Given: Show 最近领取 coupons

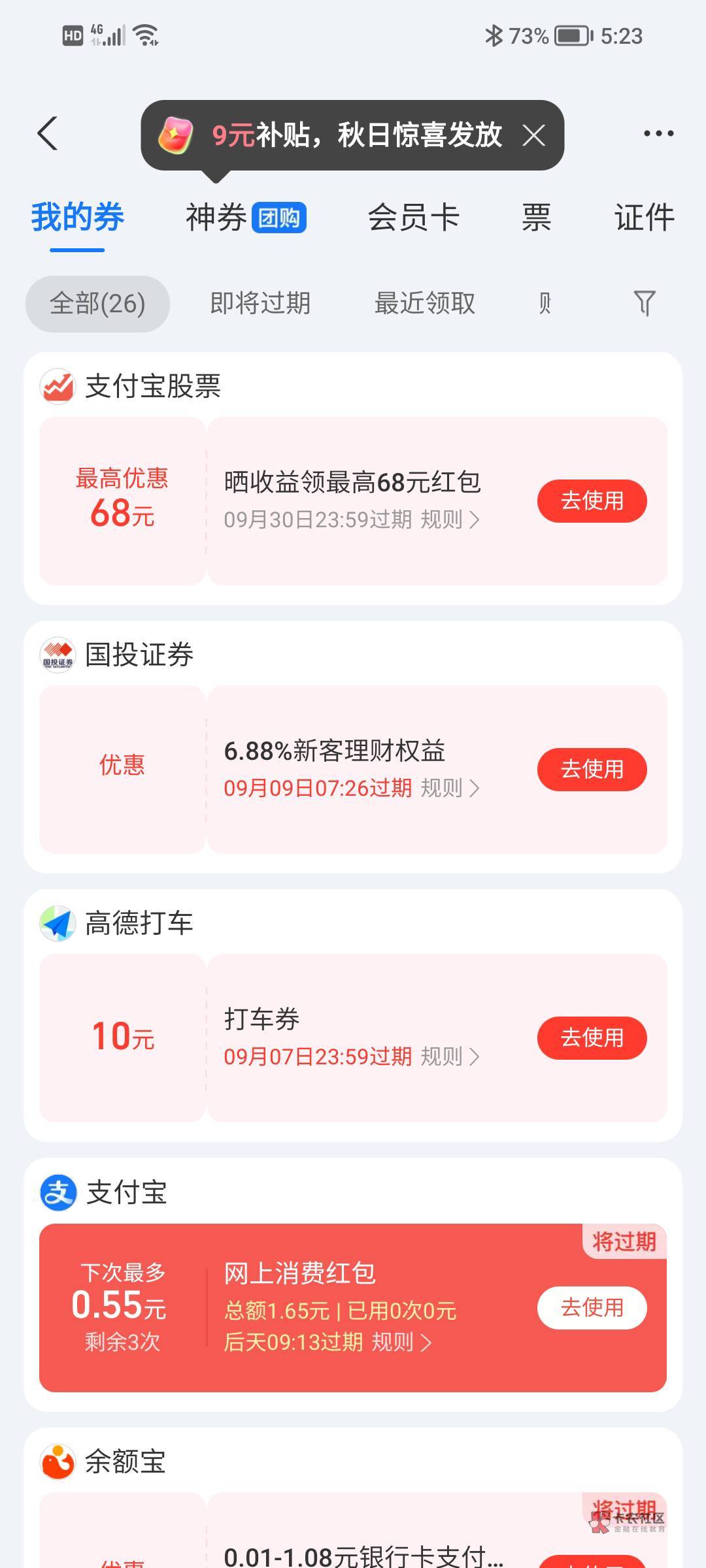Looking at the screenshot, I should coord(424,304).
